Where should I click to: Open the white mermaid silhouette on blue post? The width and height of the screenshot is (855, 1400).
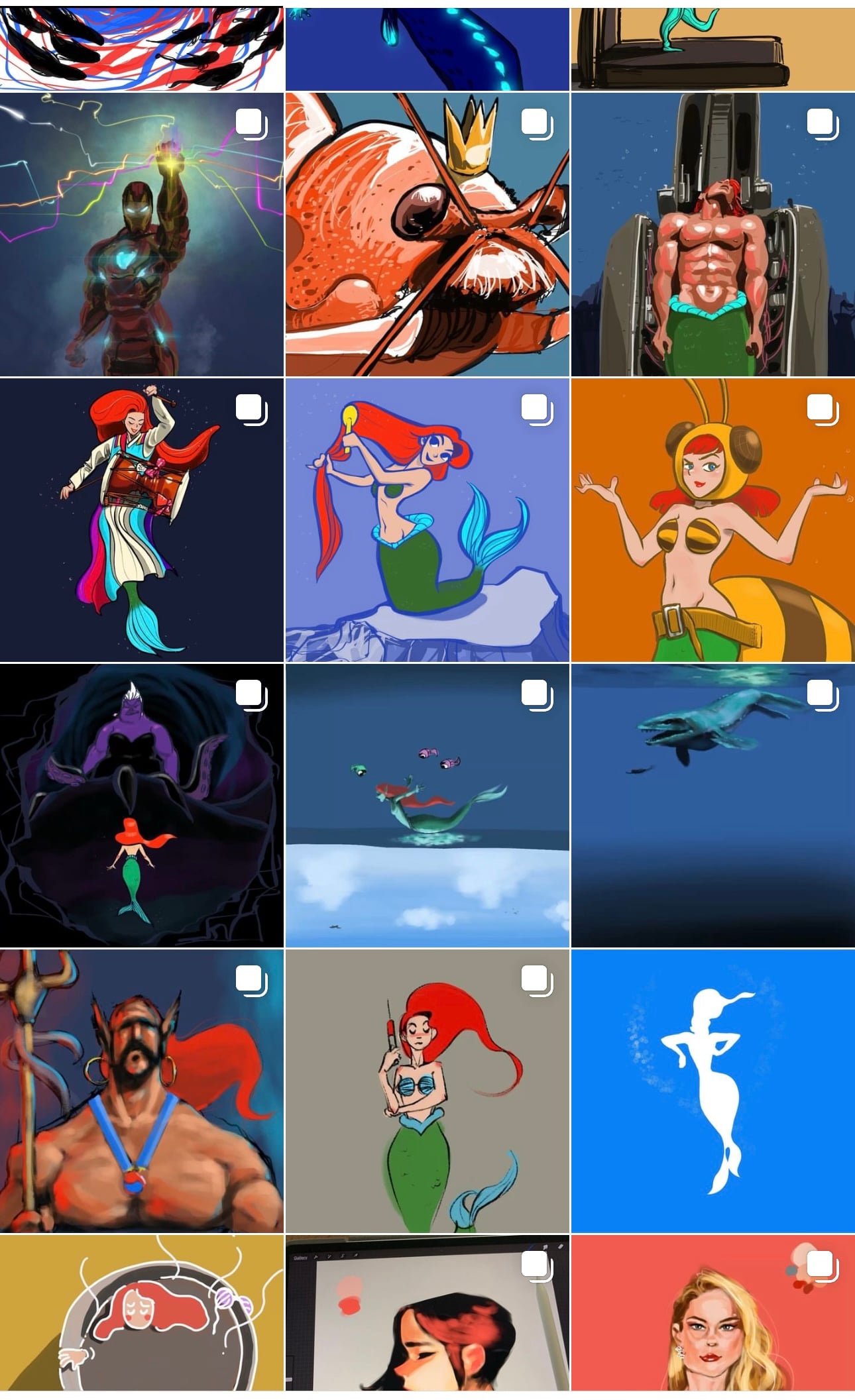pyautogui.click(x=713, y=1091)
